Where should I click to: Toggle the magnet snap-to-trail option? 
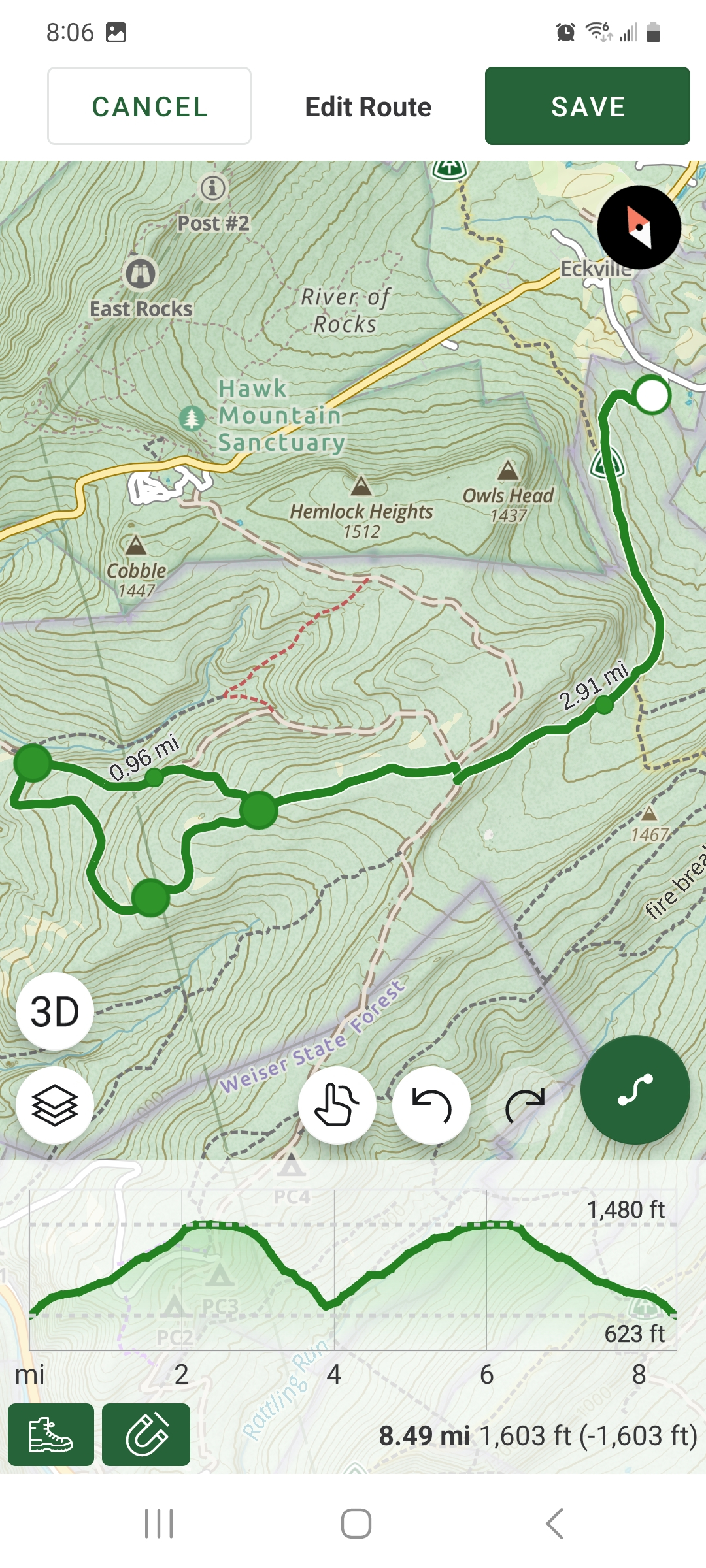click(146, 1435)
